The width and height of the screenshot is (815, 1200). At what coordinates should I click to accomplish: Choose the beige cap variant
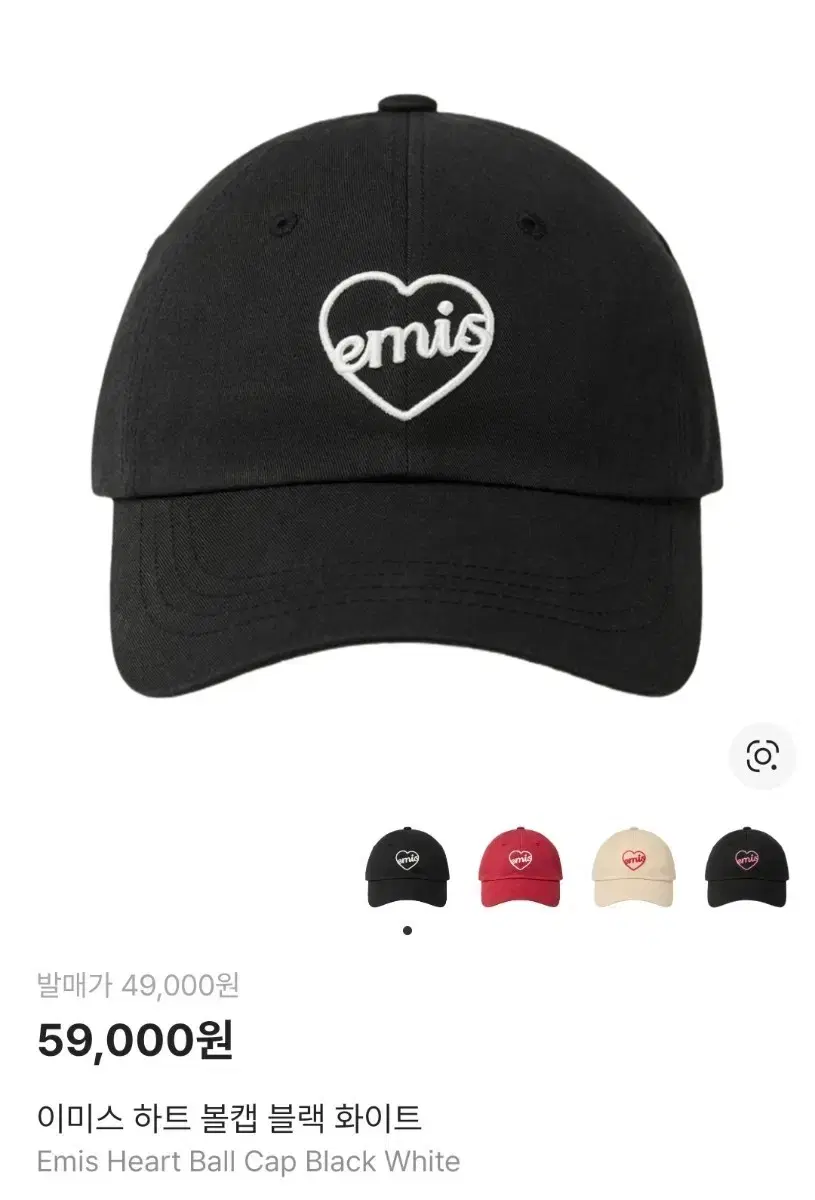pyautogui.click(x=633, y=867)
